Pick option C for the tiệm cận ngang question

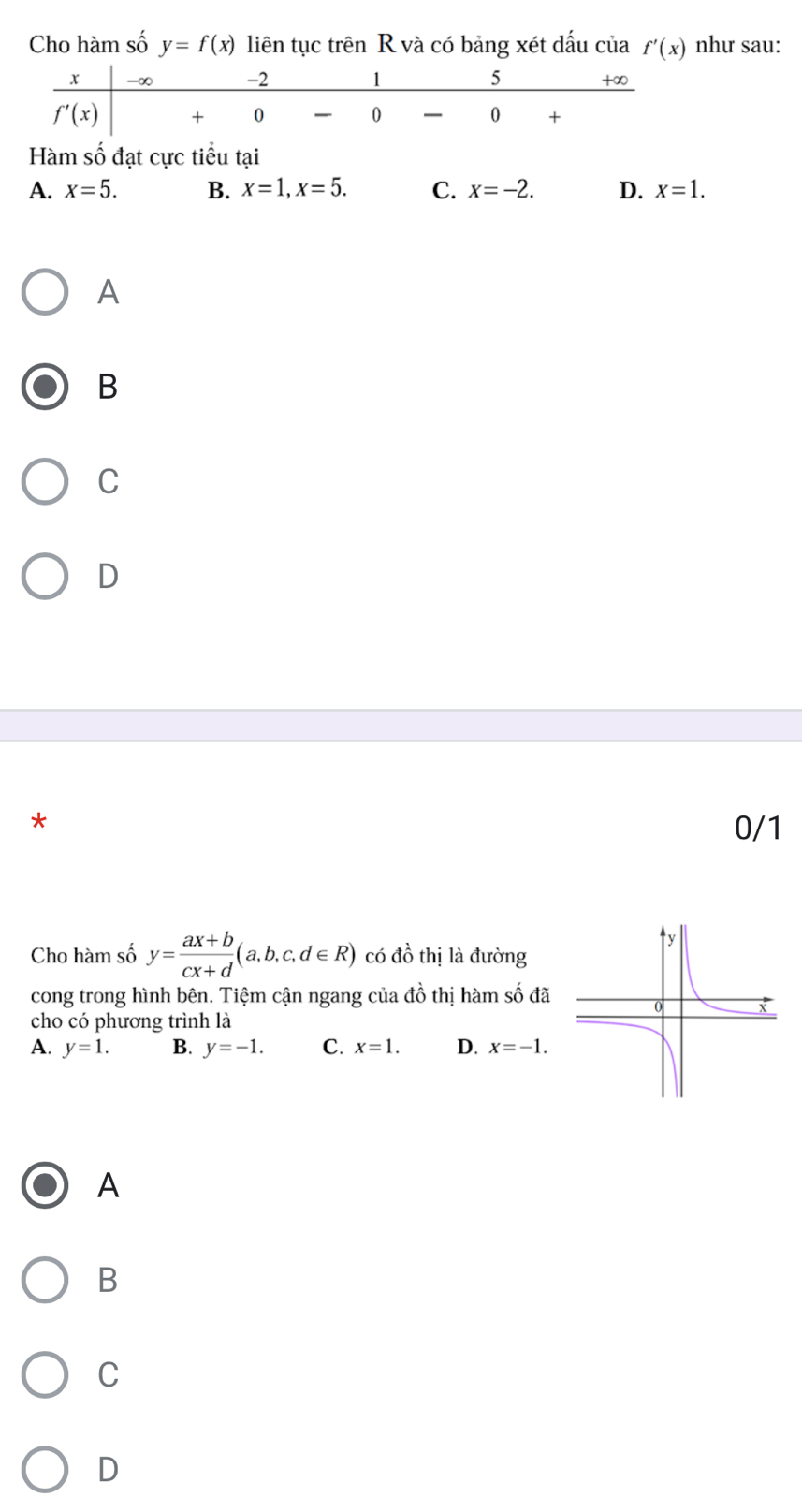45,1374
